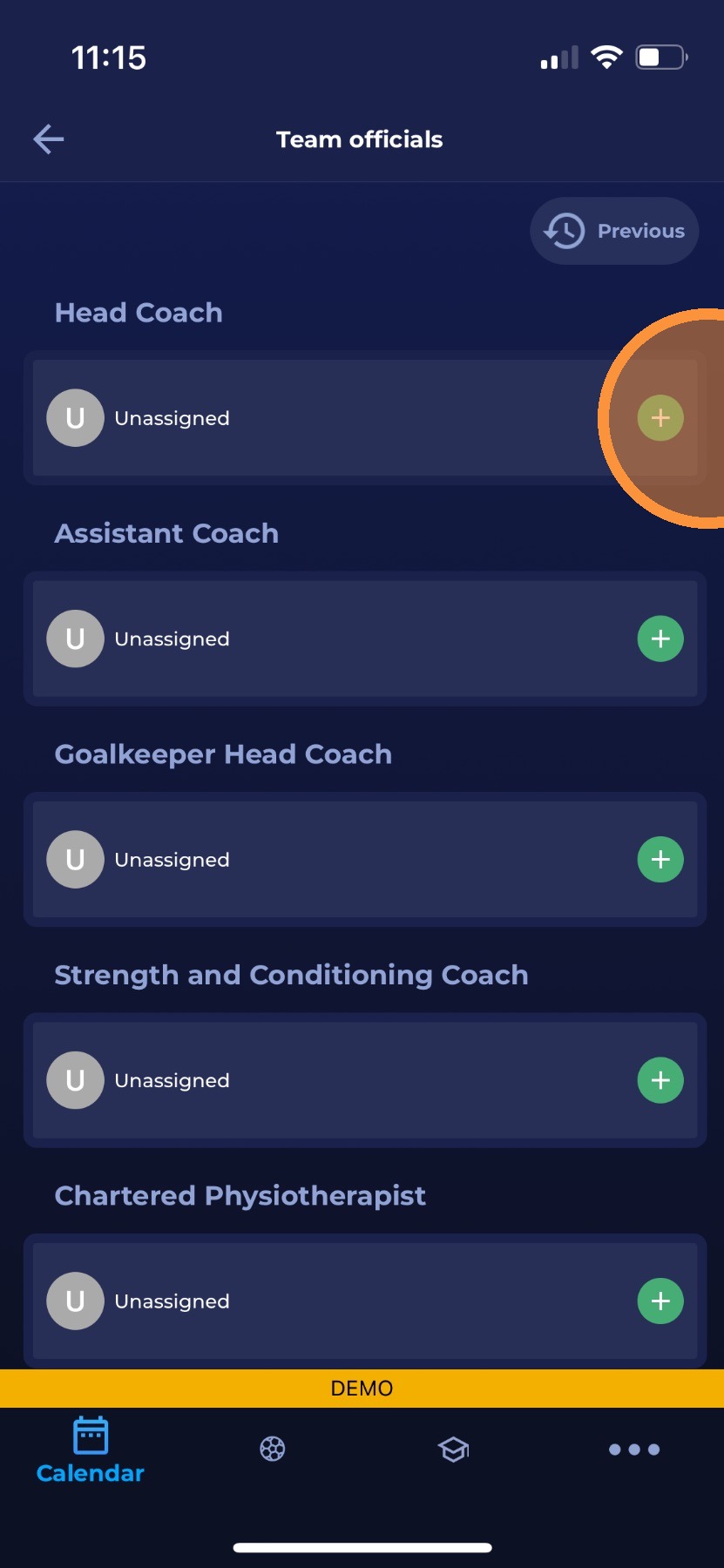Add a Strength and Conditioning Coach
The image size is (724, 1568).
point(660,1080)
